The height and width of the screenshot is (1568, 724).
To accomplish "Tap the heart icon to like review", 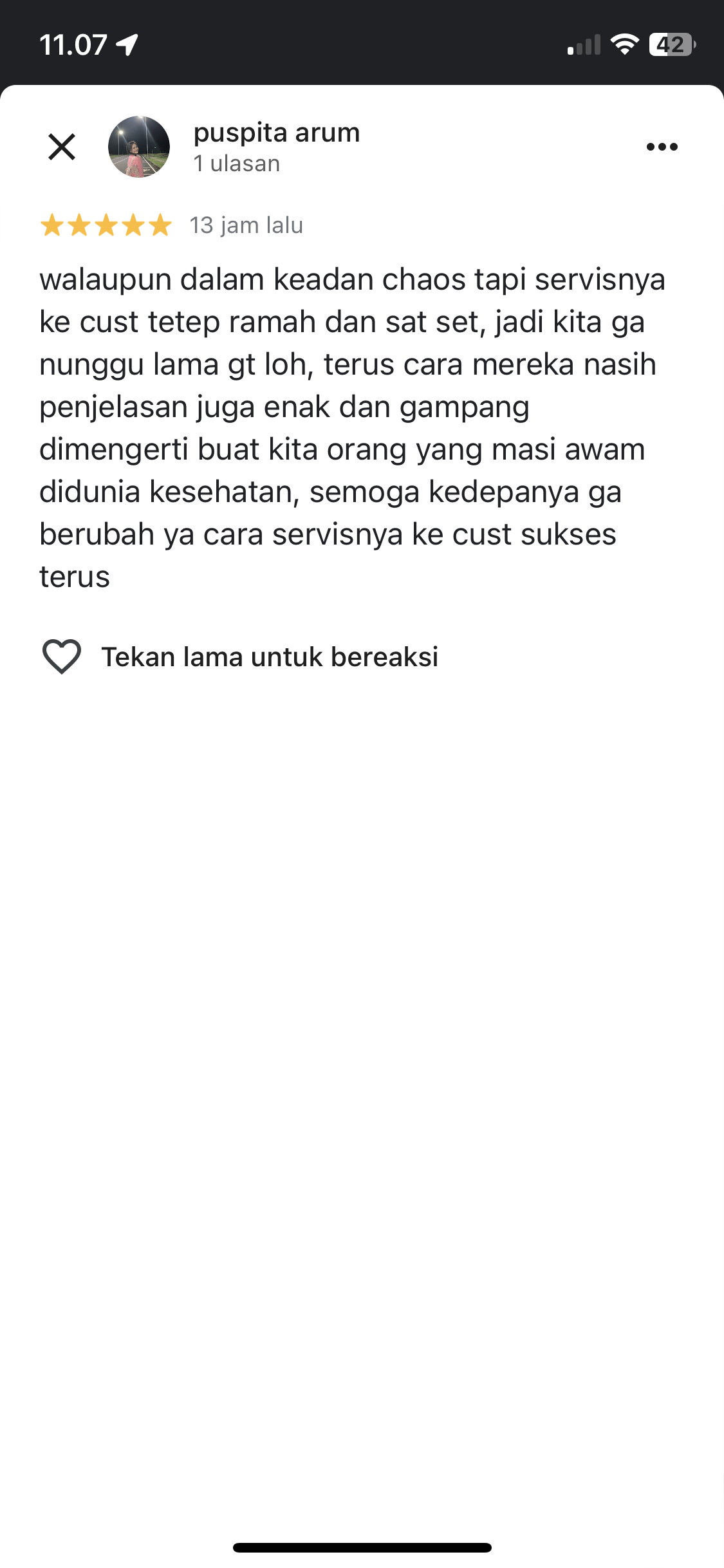I will click(x=62, y=657).
